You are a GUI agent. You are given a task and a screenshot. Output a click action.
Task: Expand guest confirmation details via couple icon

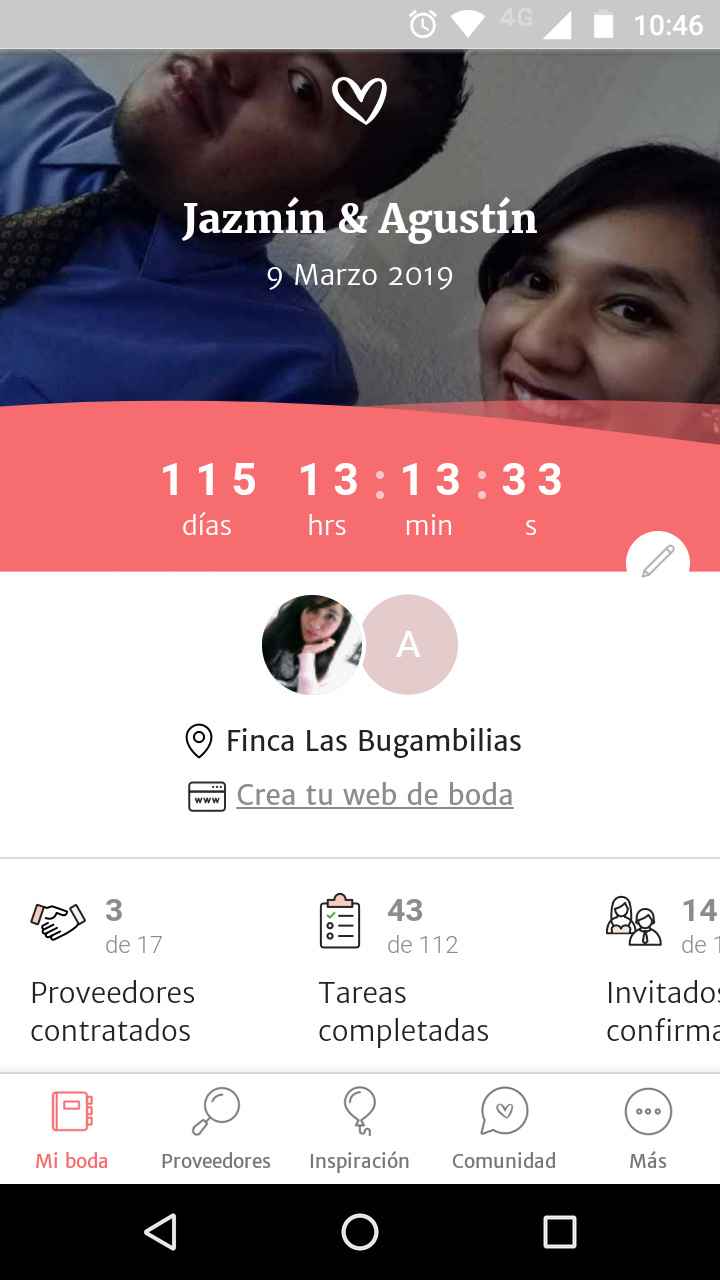[x=633, y=920]
